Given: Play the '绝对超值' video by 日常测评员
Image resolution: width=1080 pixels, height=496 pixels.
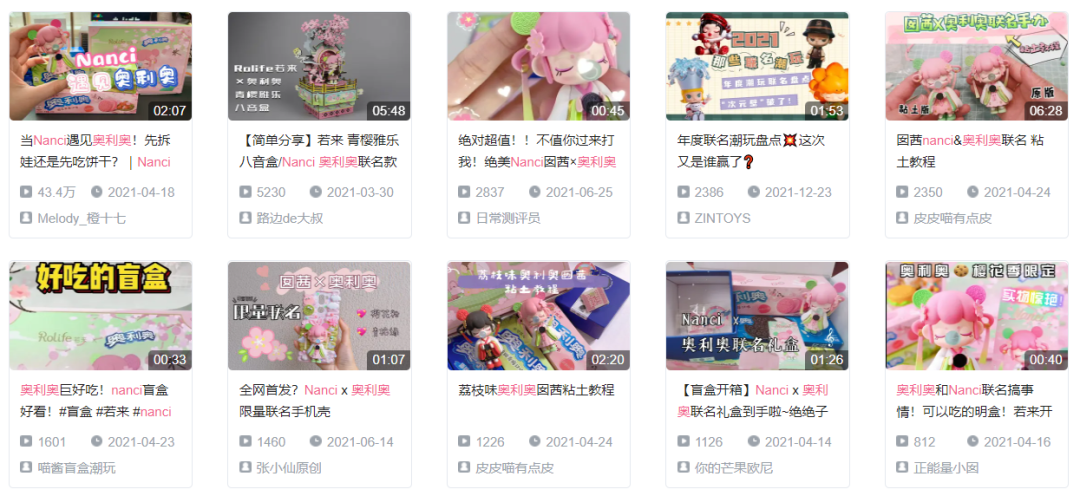Looking at the screenshot, I should click(538, 66).
